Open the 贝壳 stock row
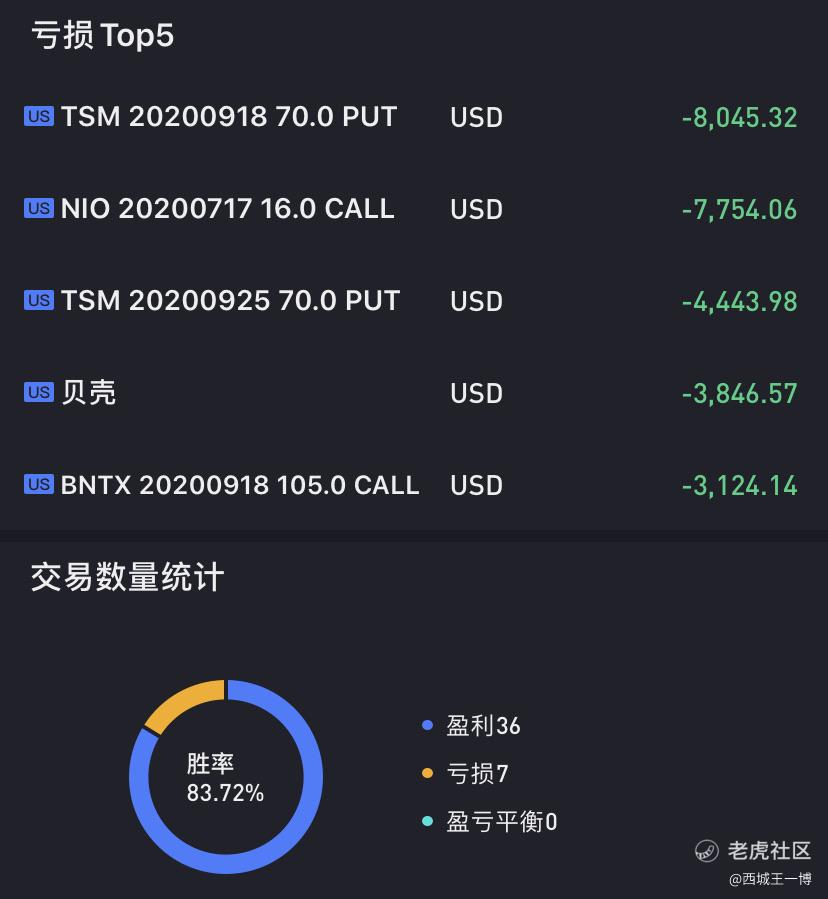The image size is (828, 899). 89,393
